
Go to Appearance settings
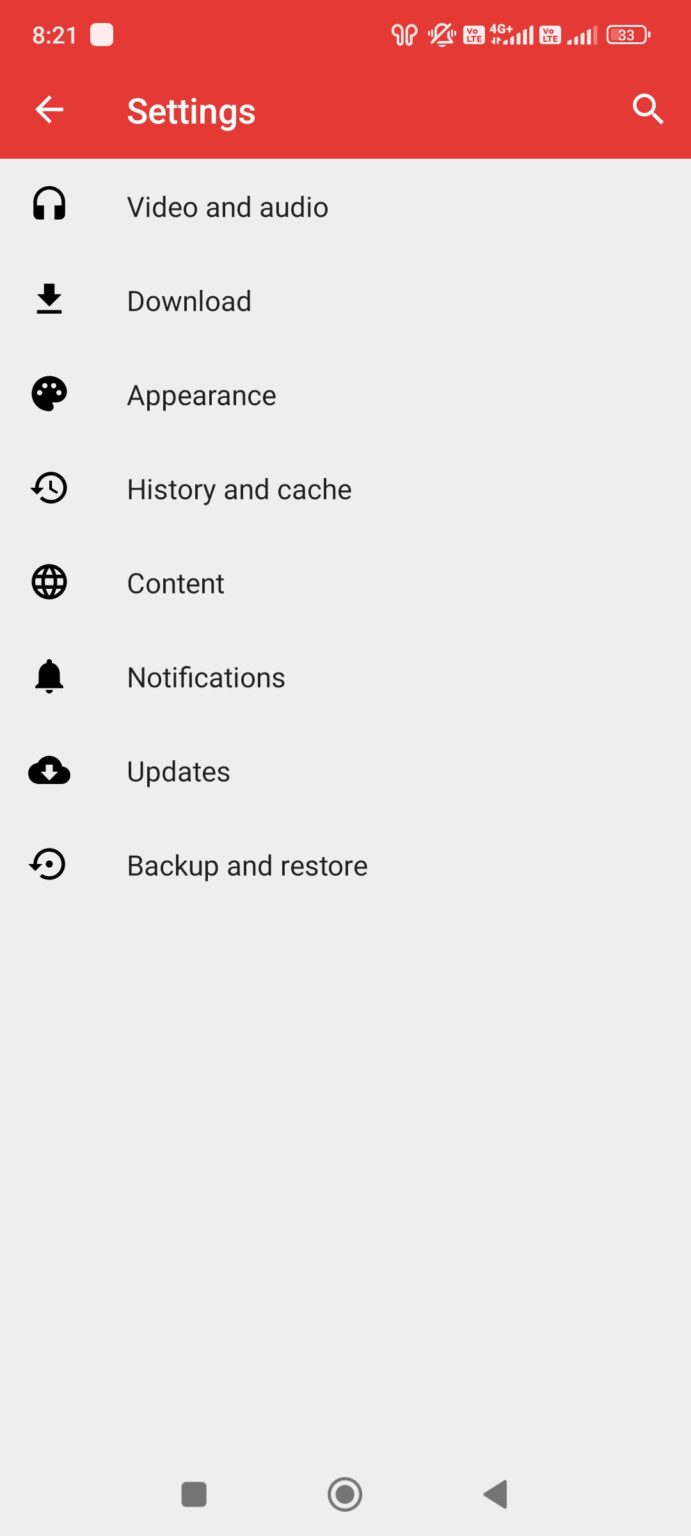tap(201, 395)
